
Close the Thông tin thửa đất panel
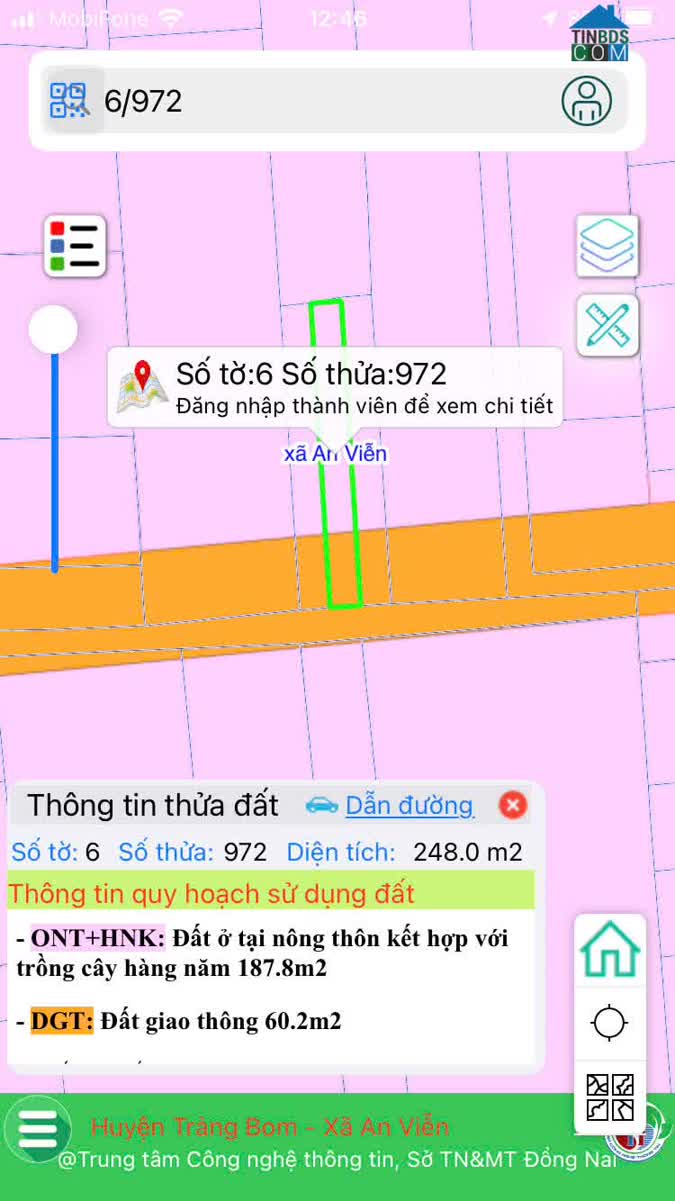(512, 805)
